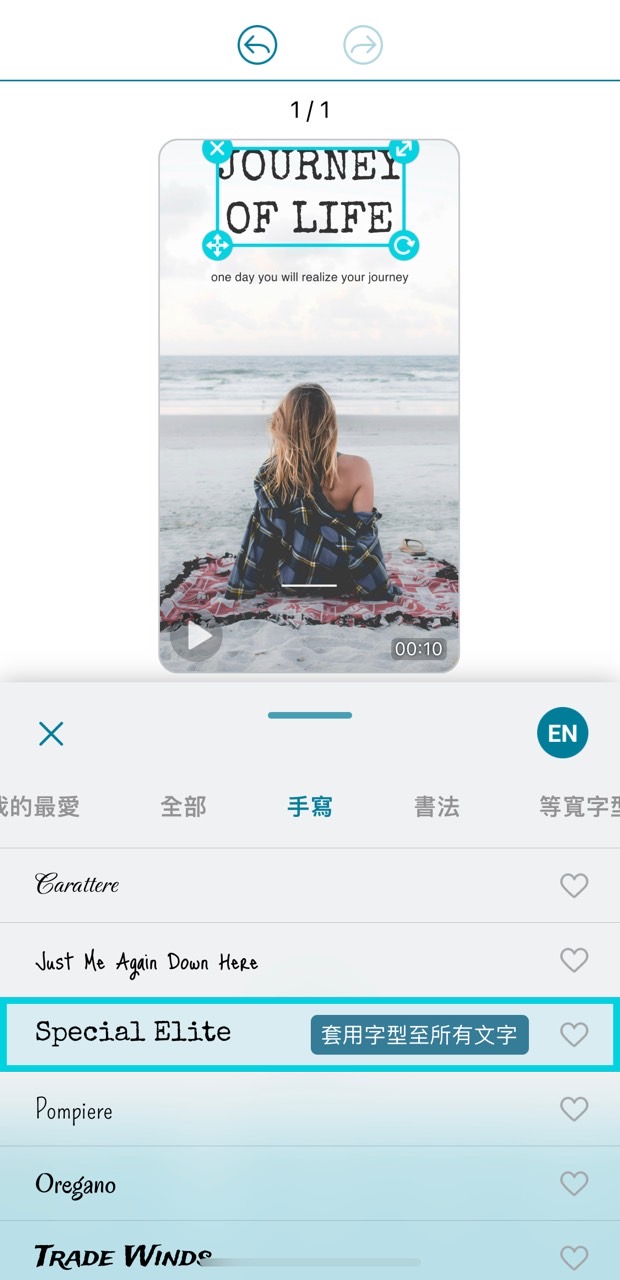Image resolution: width=620 pixels, height=1280 pixels.
Task: Select the 手寫 font tab
Action: (310, 807)
